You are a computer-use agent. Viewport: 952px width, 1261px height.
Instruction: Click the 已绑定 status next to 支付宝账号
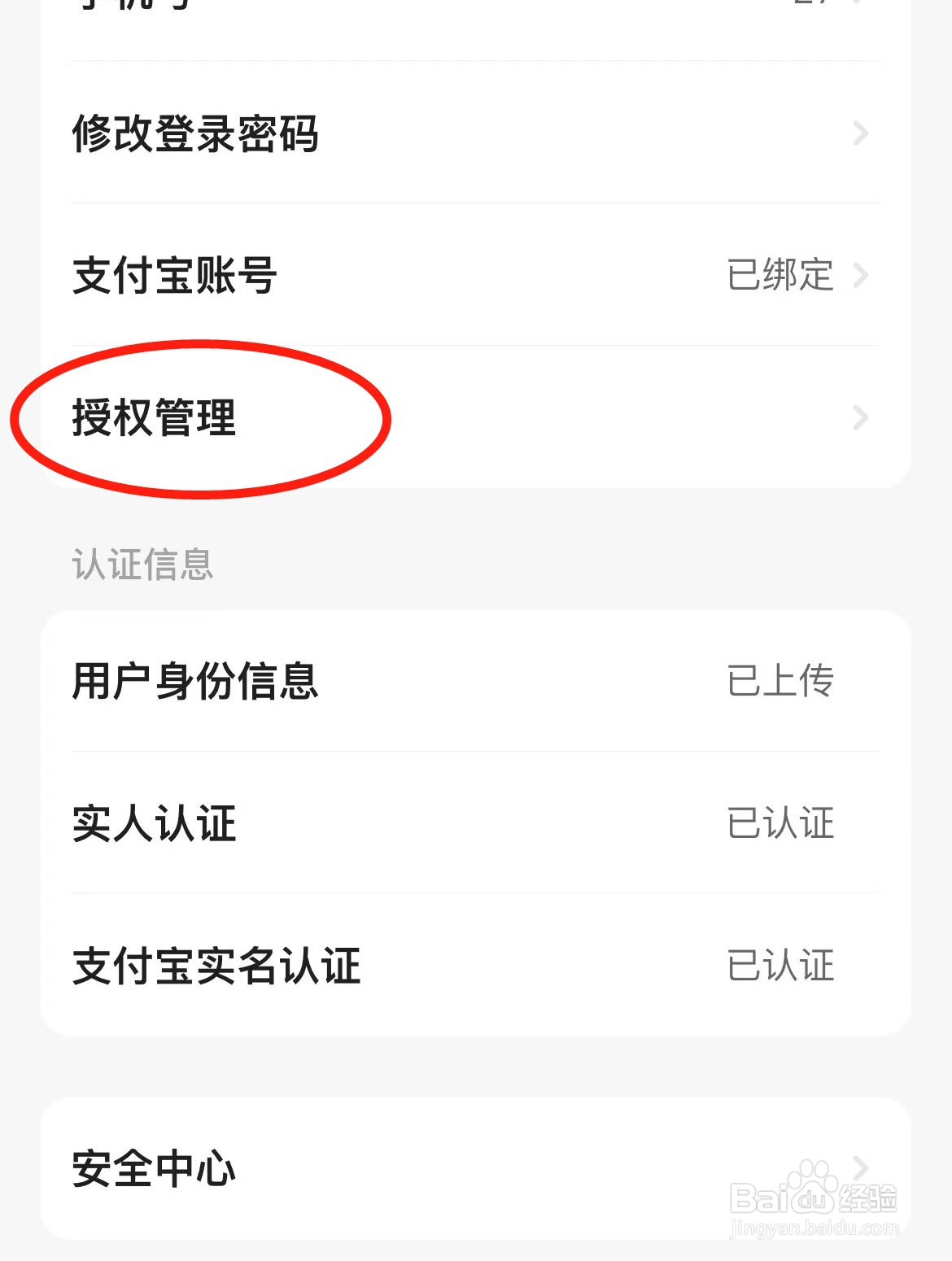coord(780,276)
